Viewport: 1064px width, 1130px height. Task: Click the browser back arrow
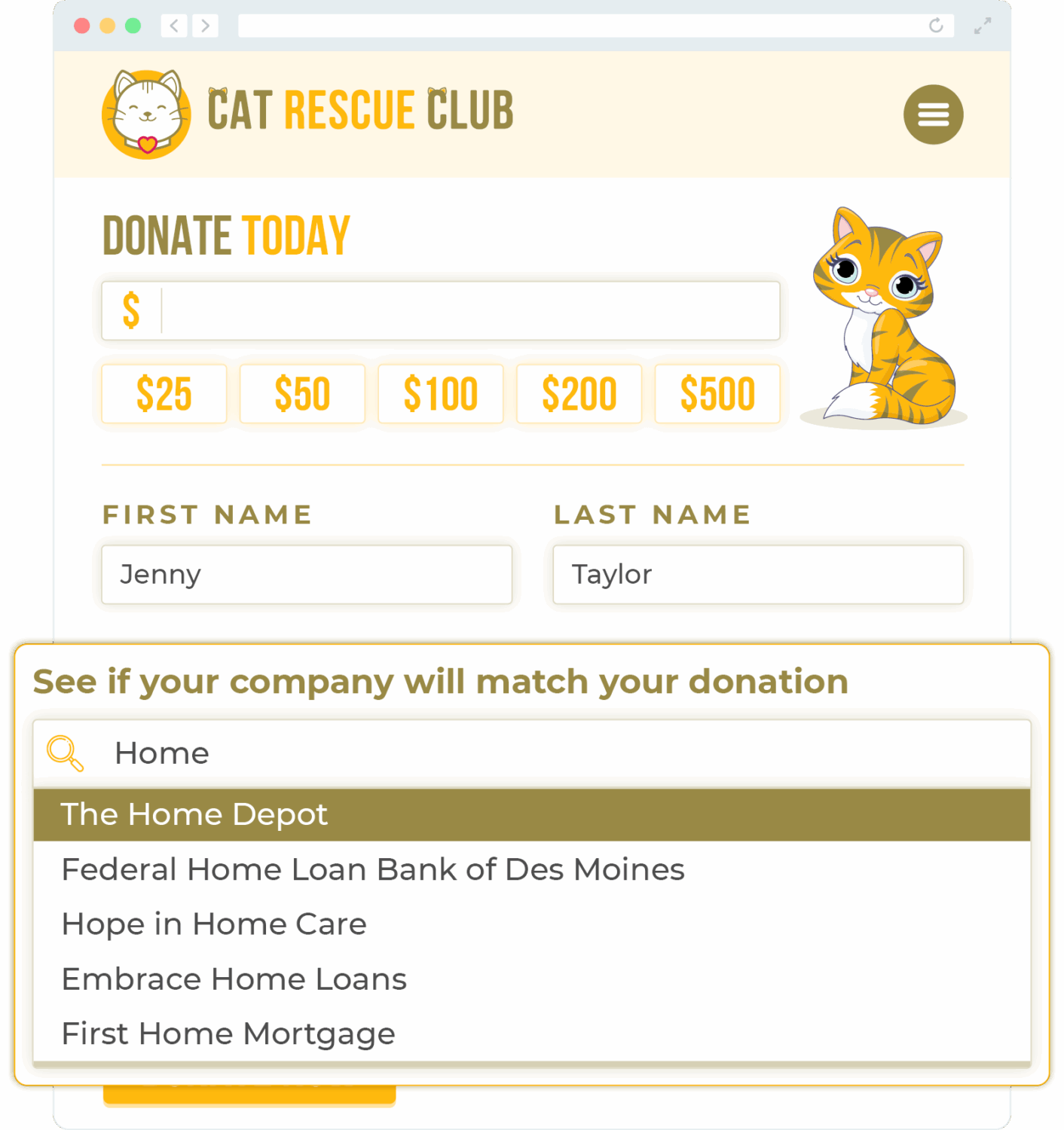pos(174,26)
